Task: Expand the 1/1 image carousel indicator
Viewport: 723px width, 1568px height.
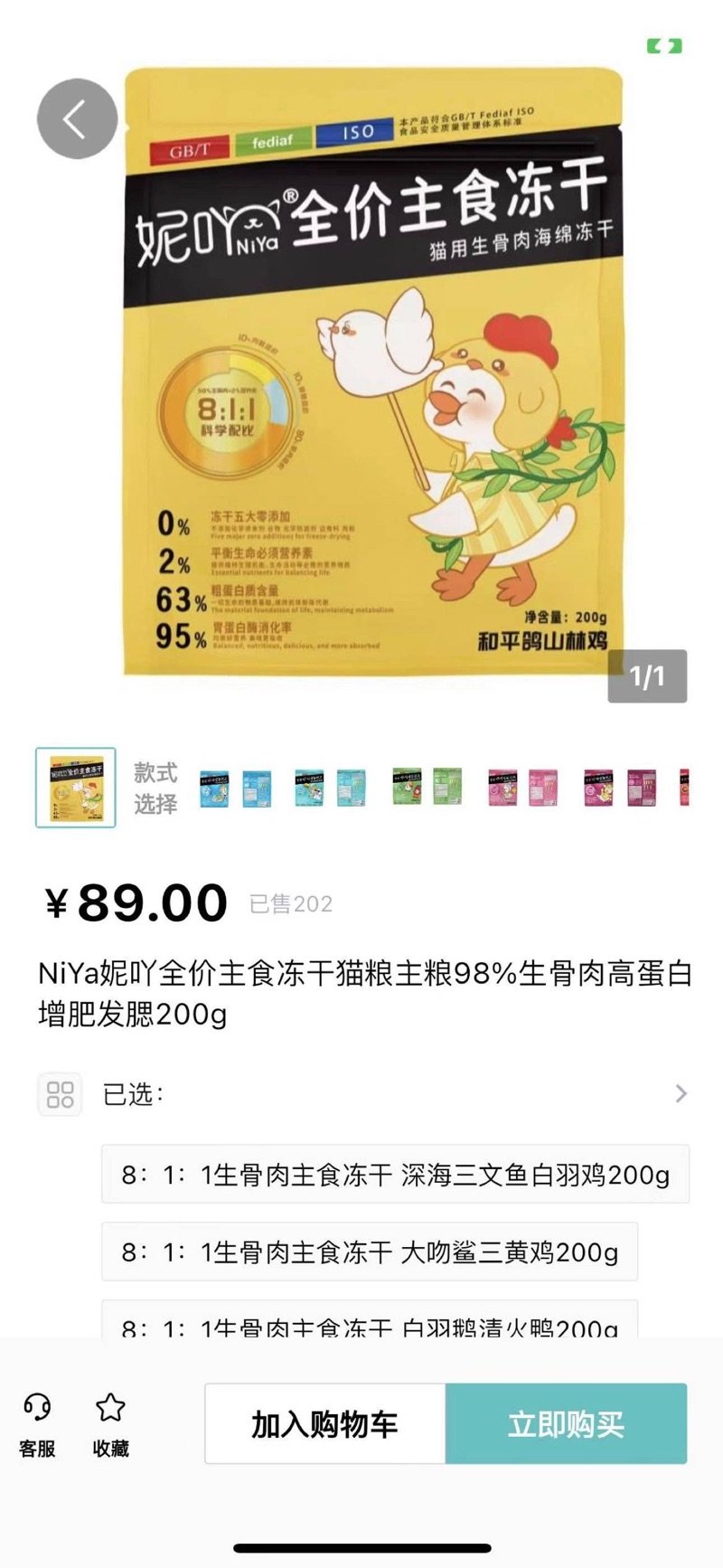Action: [x=648, y=675]
